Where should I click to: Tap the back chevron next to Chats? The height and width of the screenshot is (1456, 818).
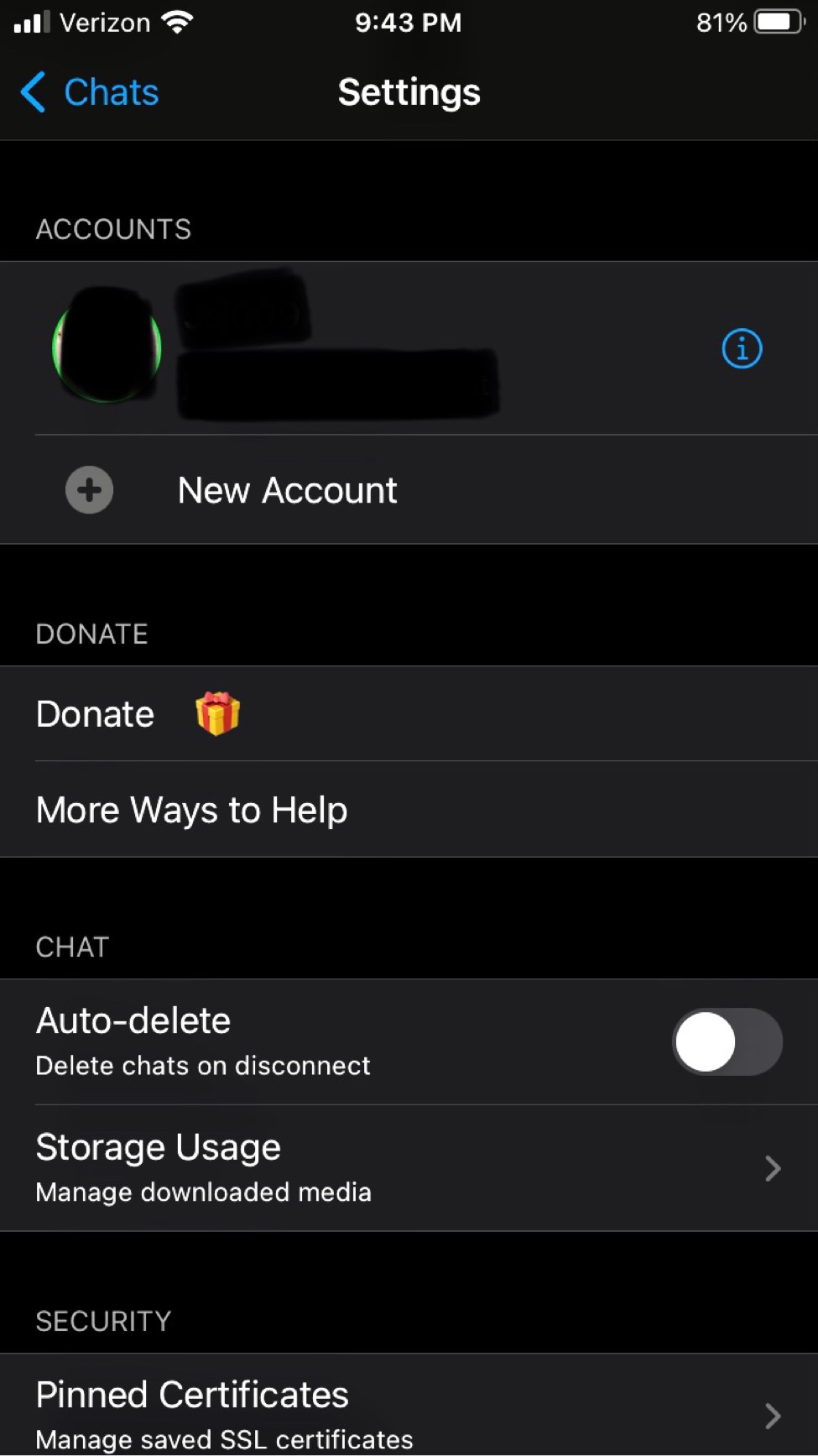32,92
